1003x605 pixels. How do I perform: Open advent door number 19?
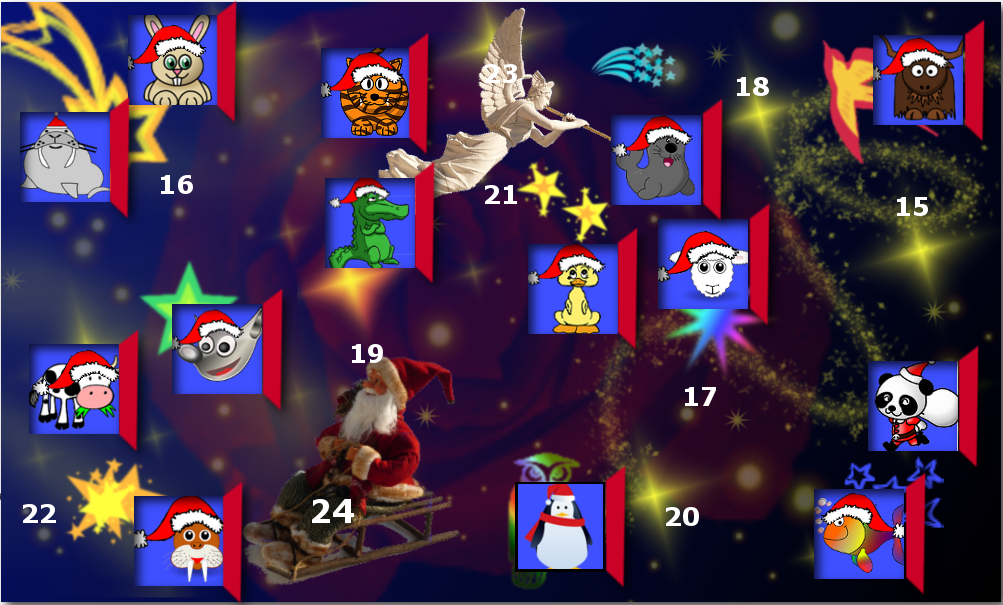coord(367,353)
